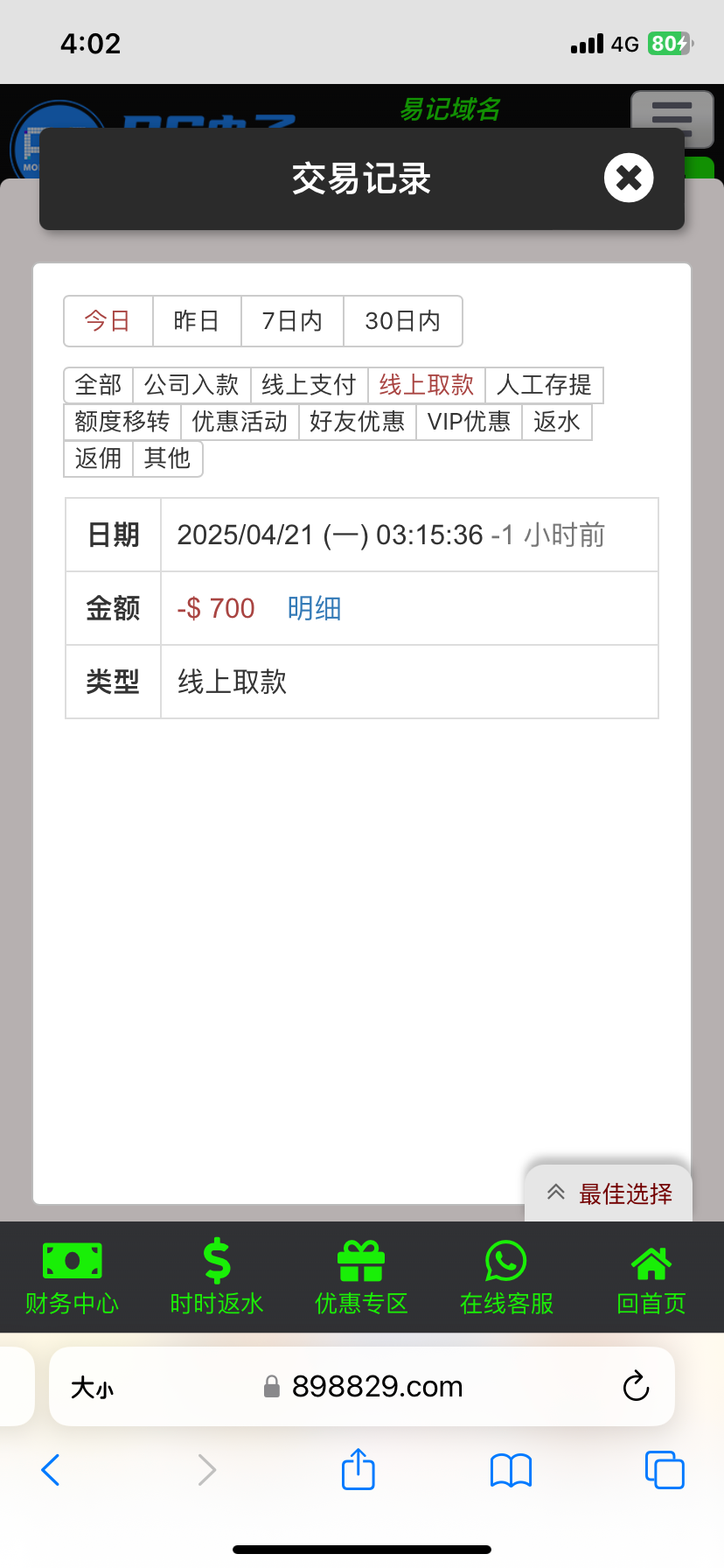Filter transactions by 公司入款
724x1568 pixels.
[x=191, y=385]
